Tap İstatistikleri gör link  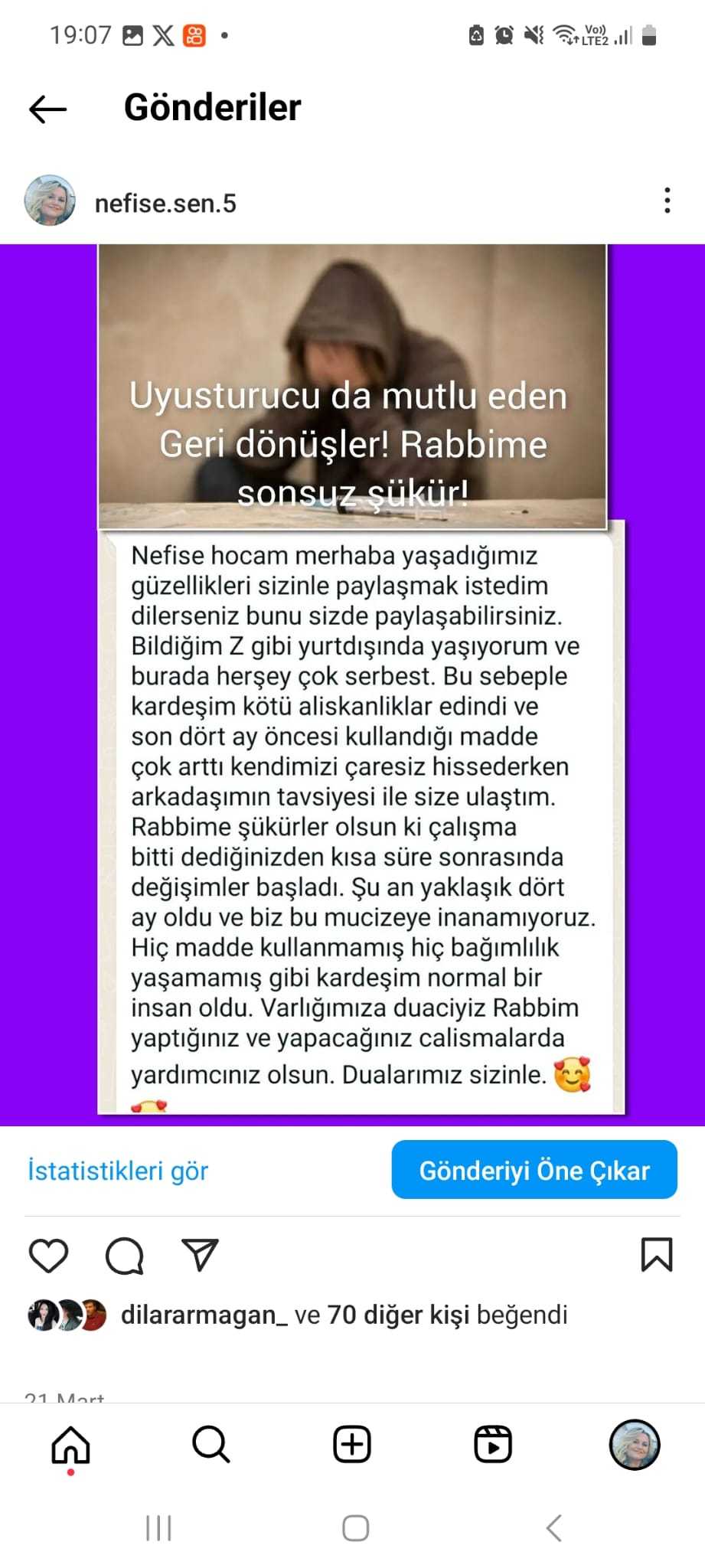pos(118,1171)
